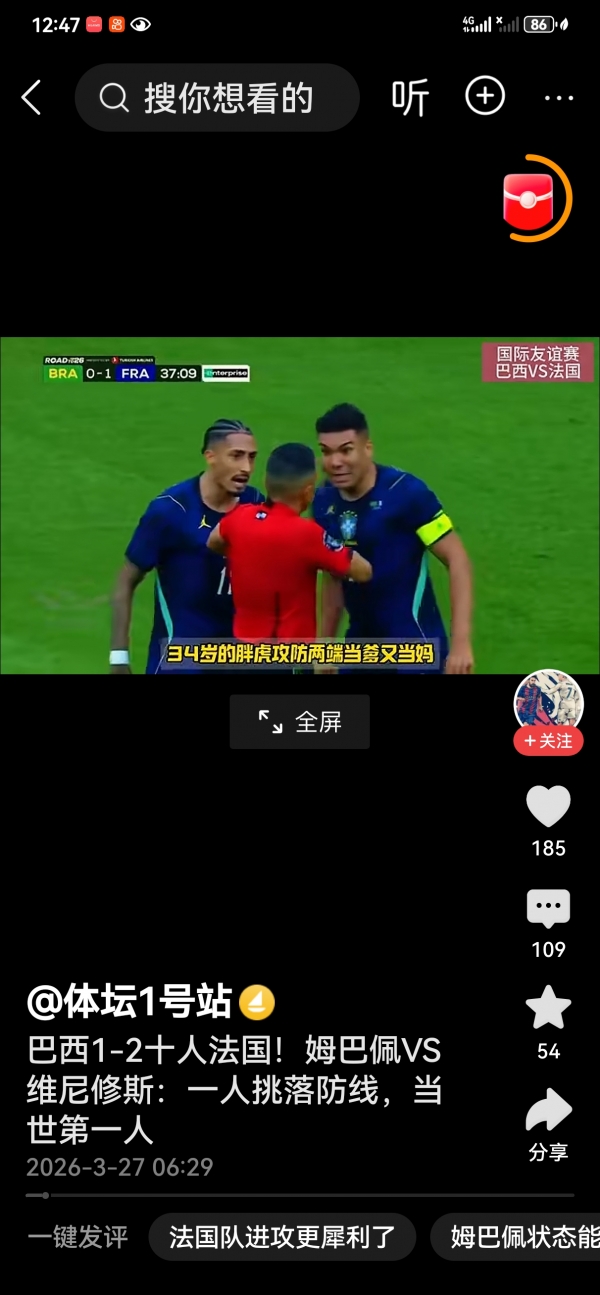
Task: Share this video via 分享
Action: click(x=548, y=1112)
